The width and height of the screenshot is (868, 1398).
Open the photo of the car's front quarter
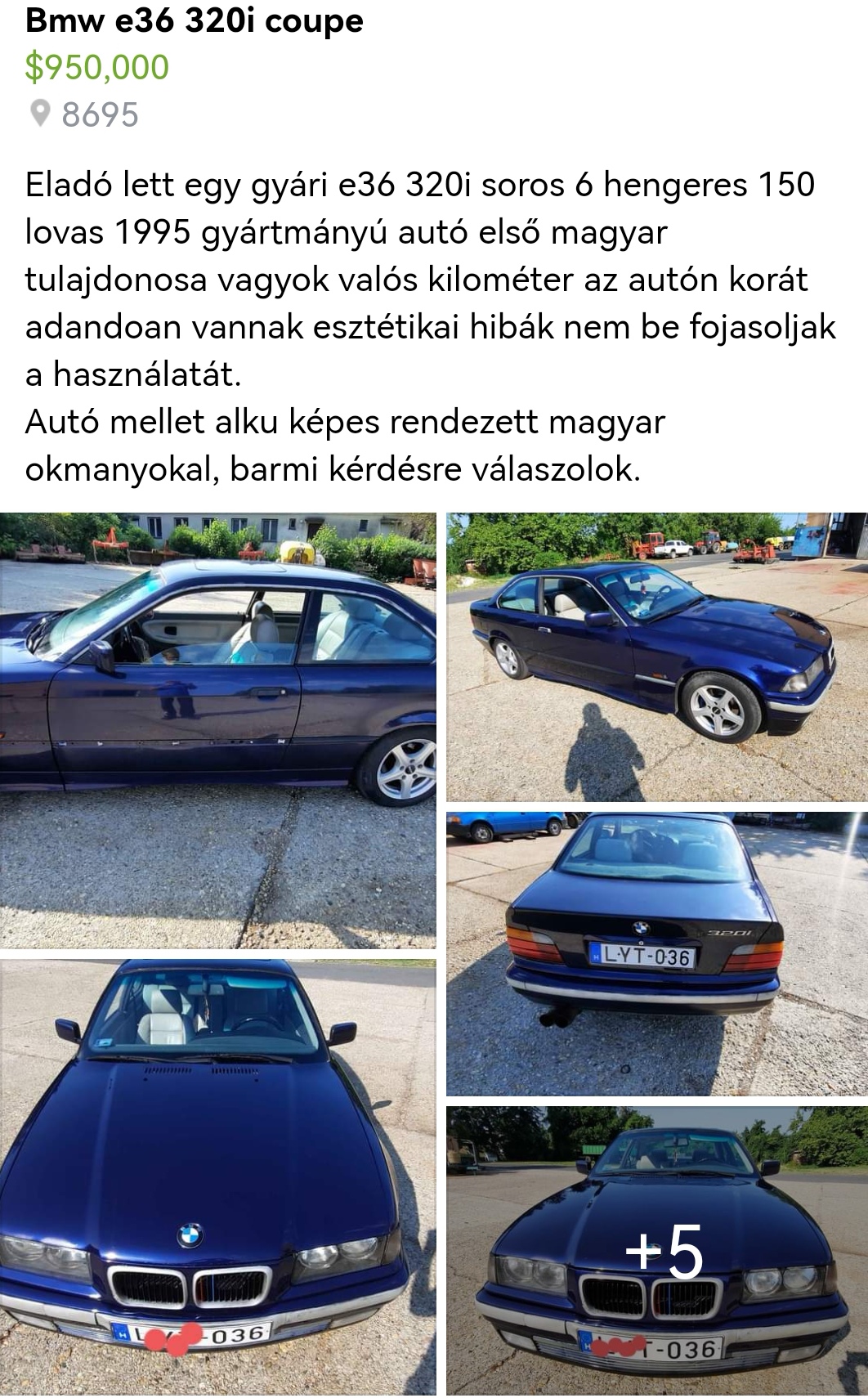(x=657, y=656)
